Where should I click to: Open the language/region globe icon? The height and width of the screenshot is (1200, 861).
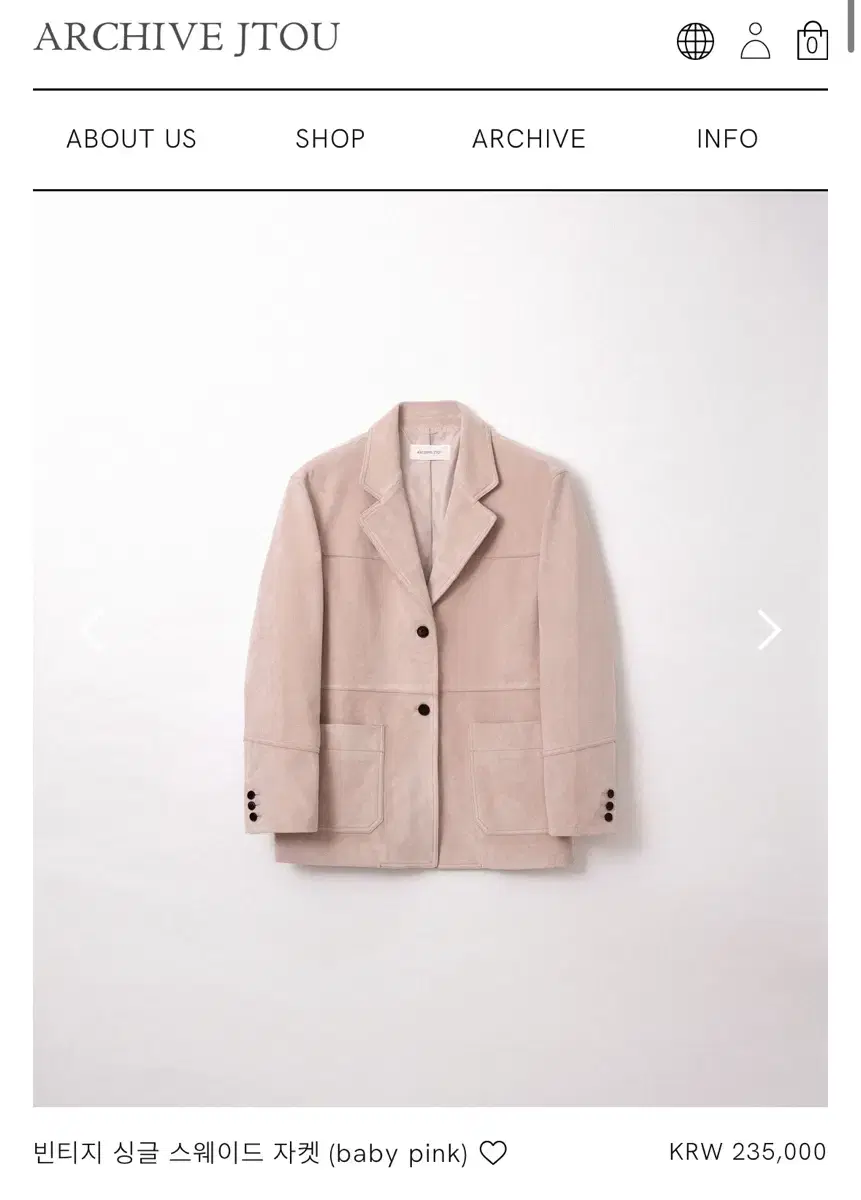[x=695, y=42]
